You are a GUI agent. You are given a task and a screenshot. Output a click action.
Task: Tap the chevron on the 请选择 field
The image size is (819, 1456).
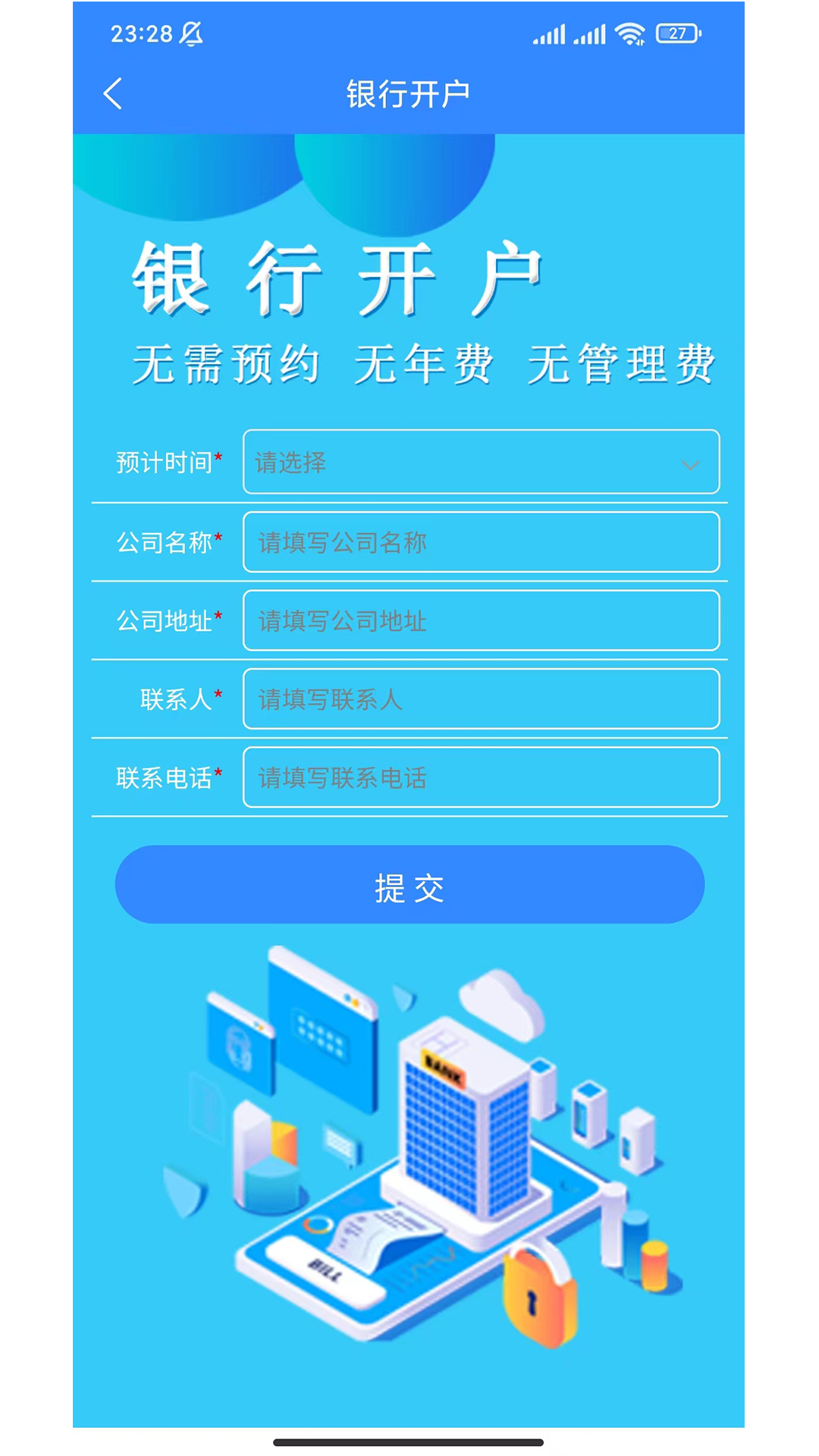pos(689,464)
